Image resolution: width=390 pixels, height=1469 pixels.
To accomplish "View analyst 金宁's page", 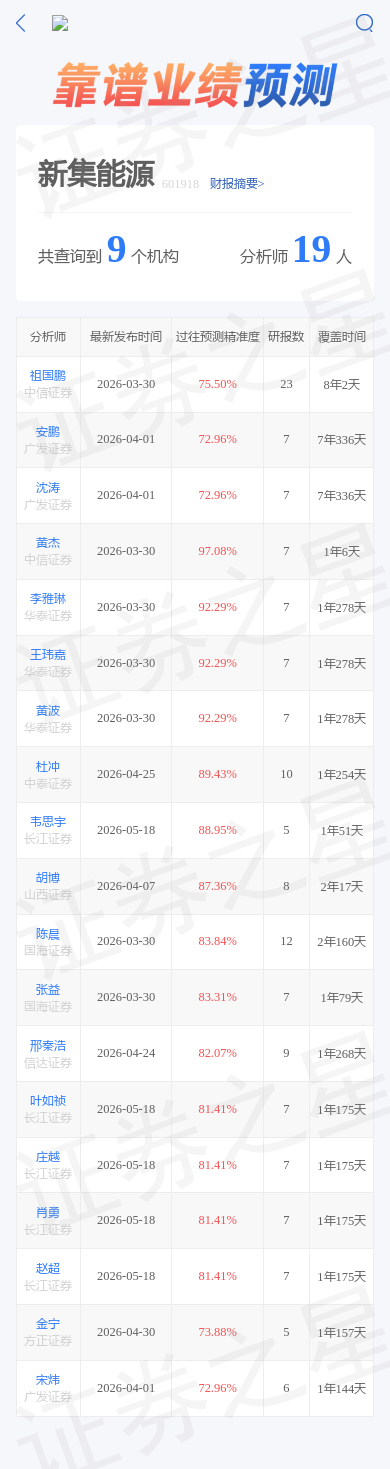I will (x=48, y=1324).
